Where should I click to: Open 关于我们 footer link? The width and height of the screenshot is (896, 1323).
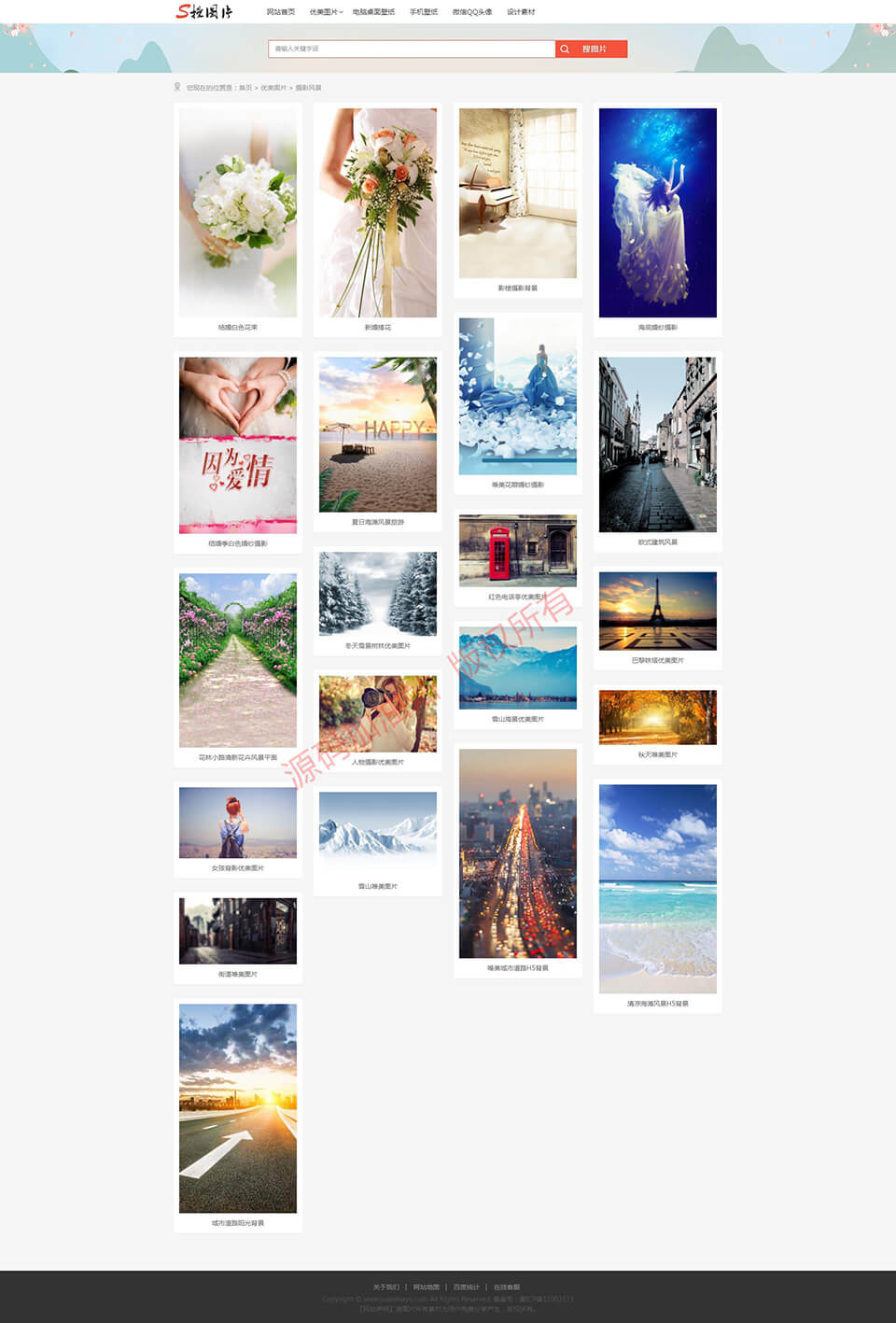385,1287
